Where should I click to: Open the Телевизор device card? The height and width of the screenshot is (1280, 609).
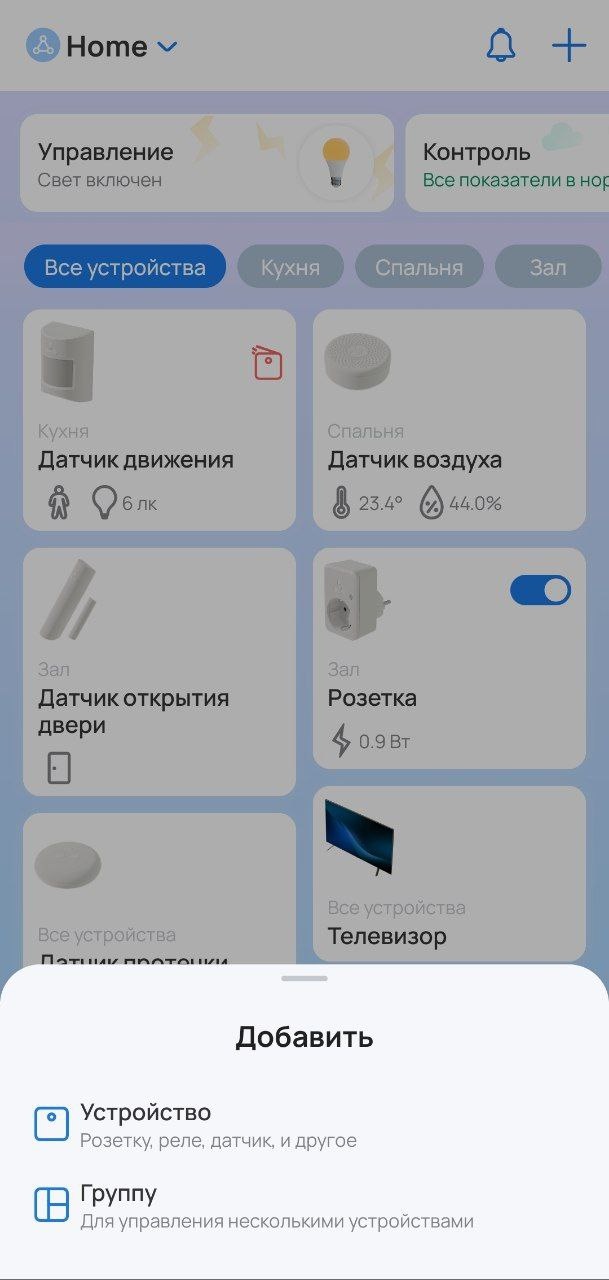tap(449, 873)
